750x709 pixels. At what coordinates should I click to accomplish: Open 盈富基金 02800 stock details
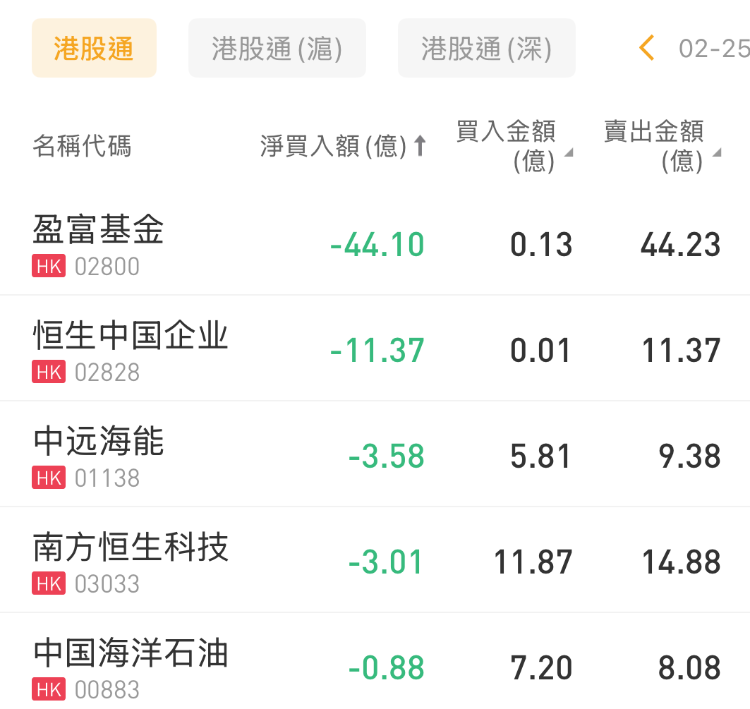[x=98, y=244]
